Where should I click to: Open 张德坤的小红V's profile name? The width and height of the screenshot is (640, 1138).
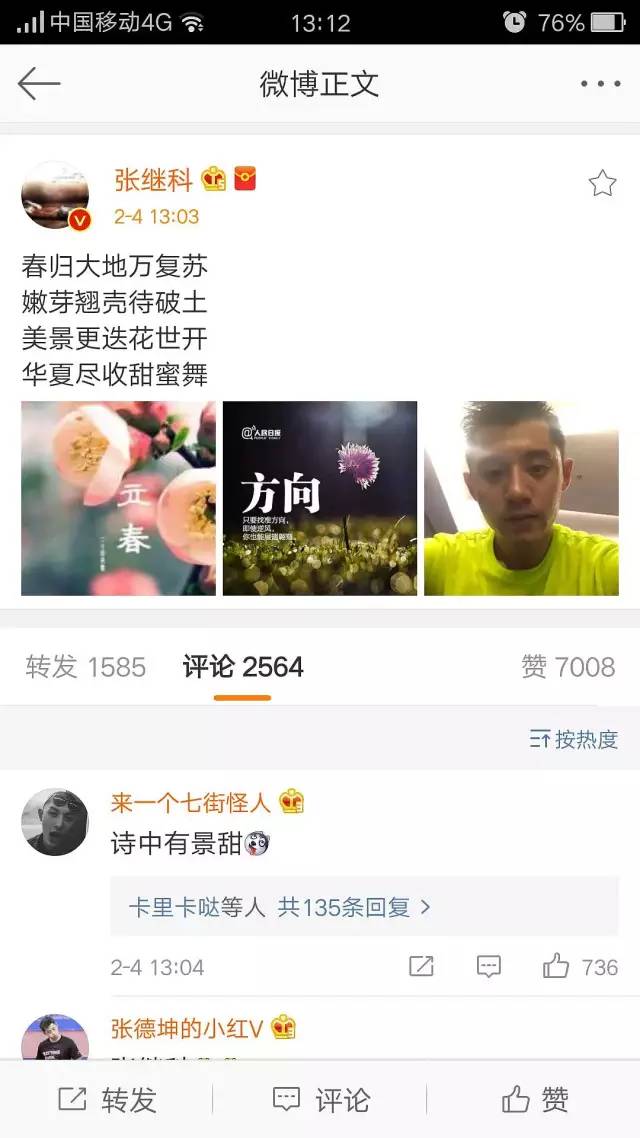(186, 1028)
